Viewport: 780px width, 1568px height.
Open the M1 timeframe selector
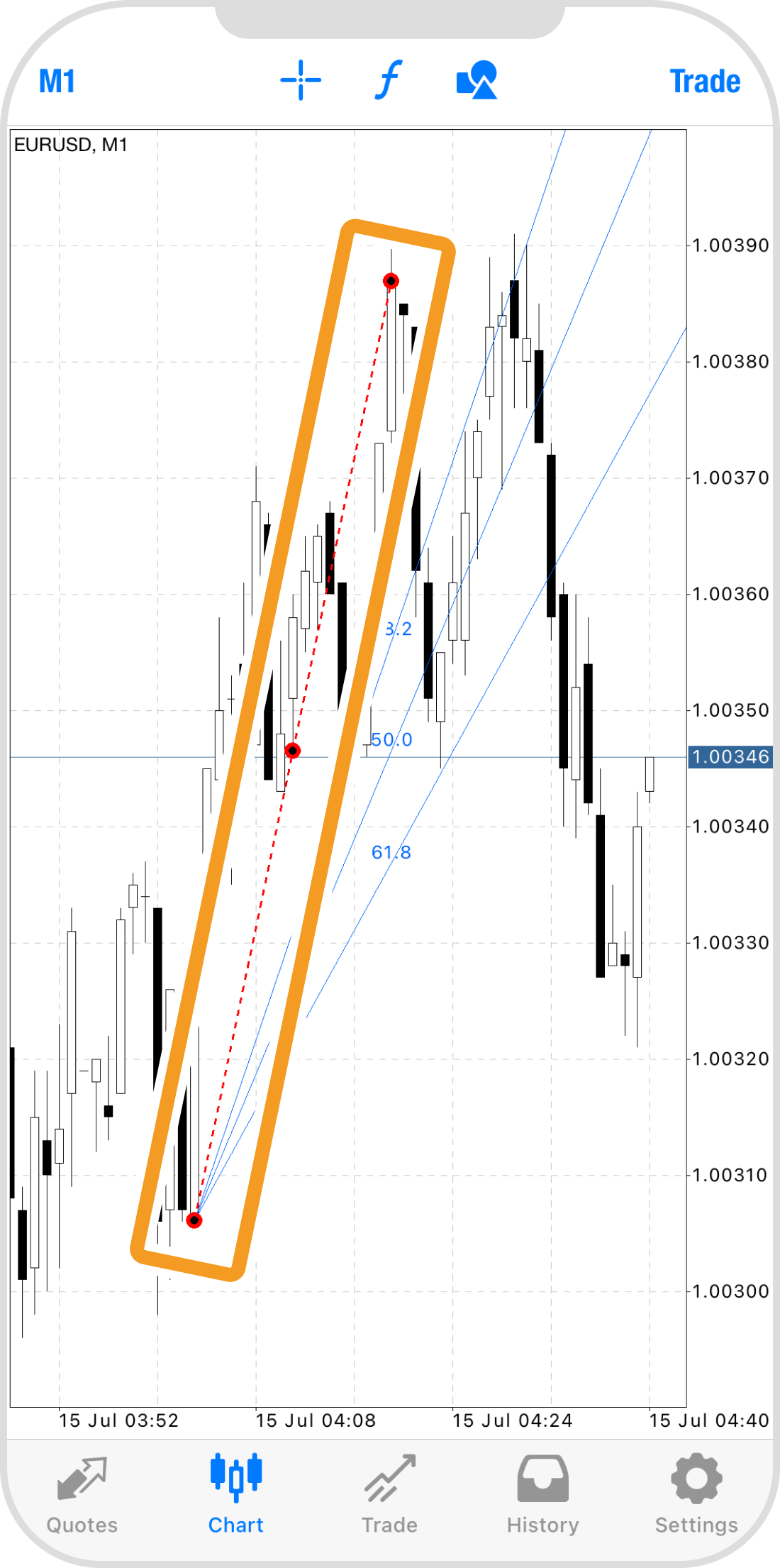point(57,81)
